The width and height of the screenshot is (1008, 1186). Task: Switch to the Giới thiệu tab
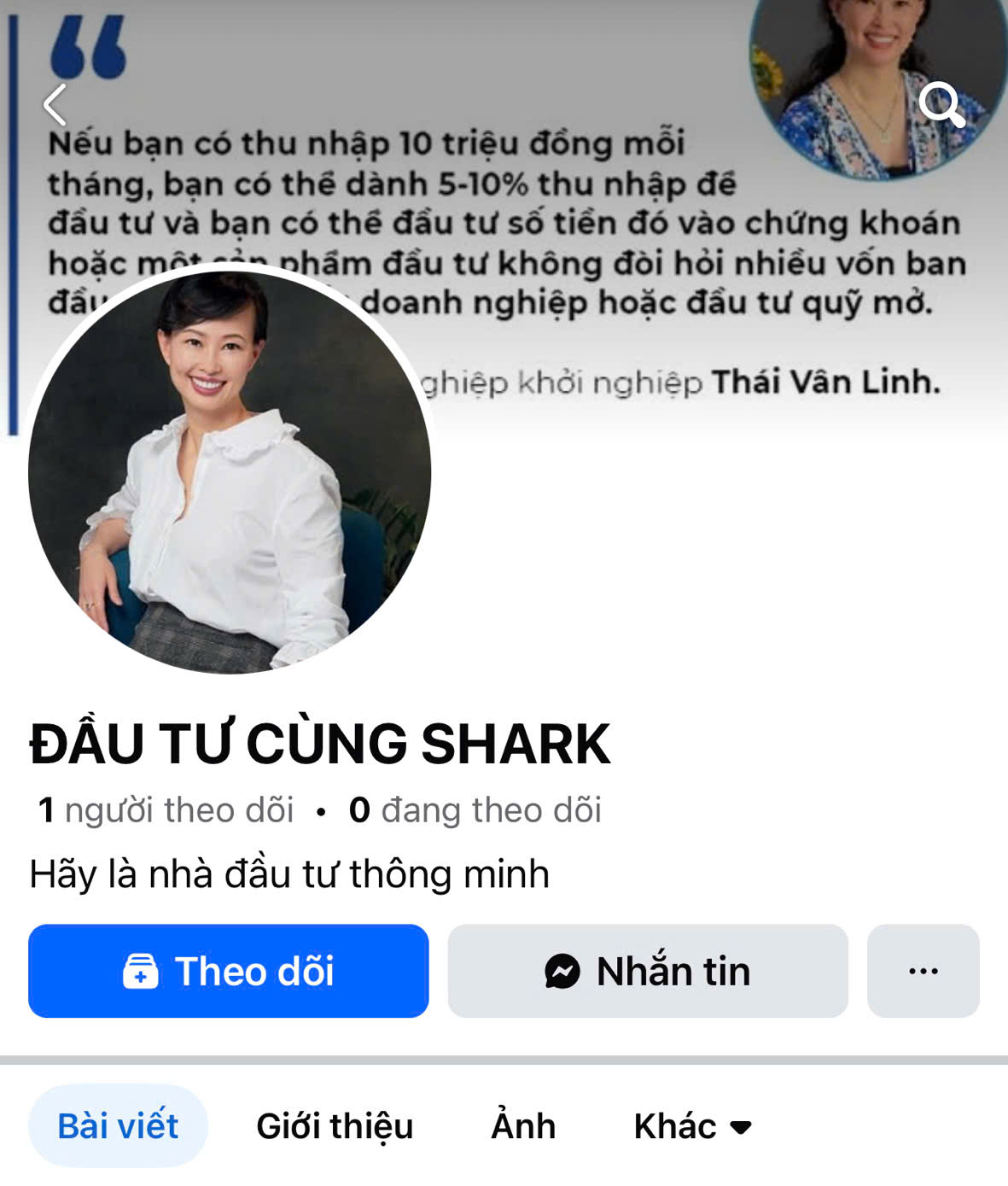[335, 1126]
